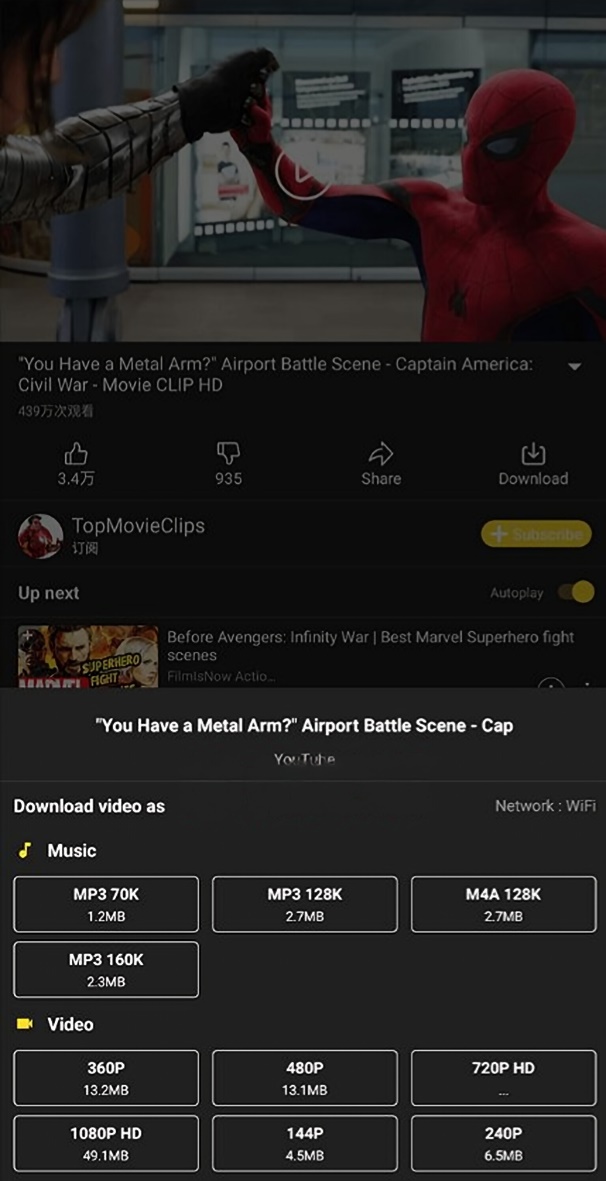Select 480P video quality
Viewport: 606px width, 1181px height.
(x=305, y=1078)
